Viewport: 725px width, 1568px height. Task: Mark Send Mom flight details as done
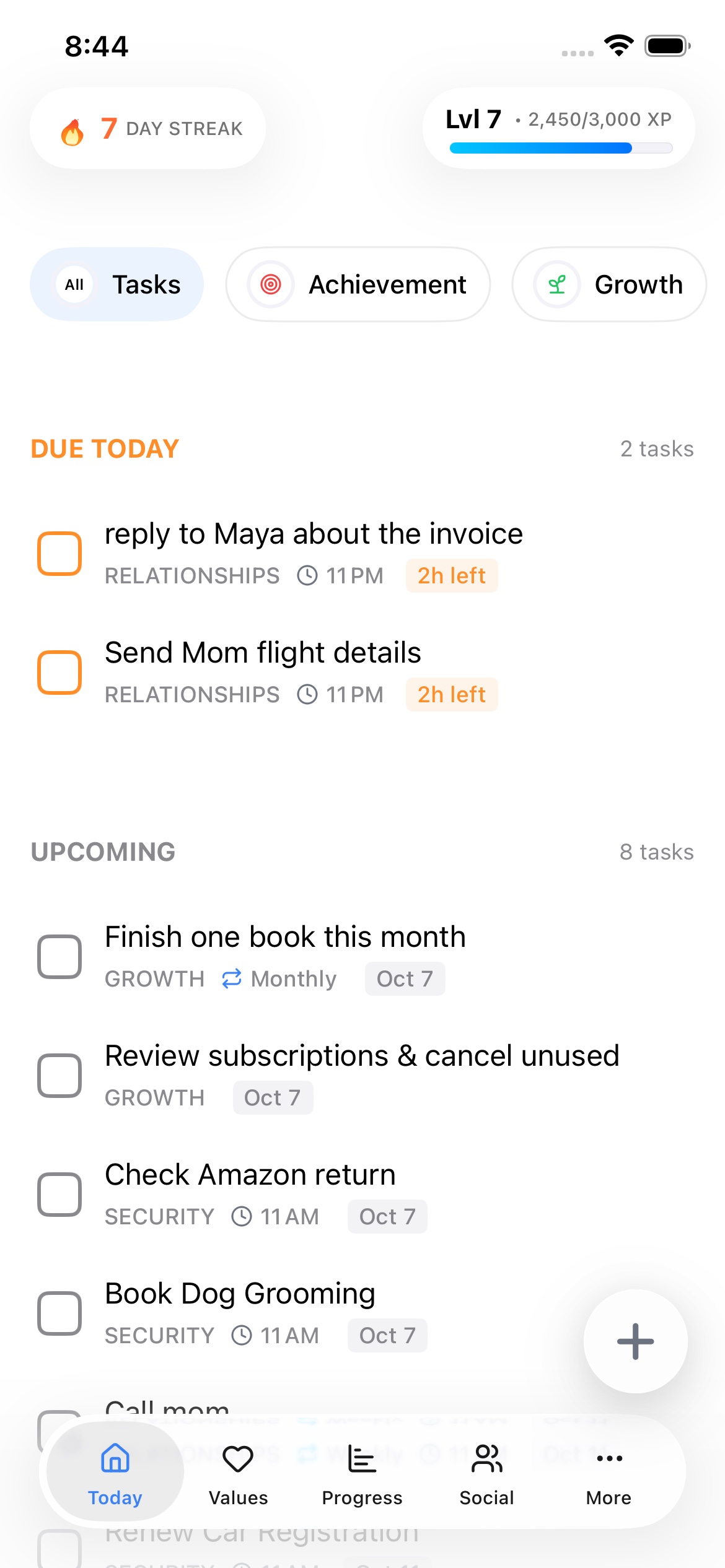click(x=59, y=673)
